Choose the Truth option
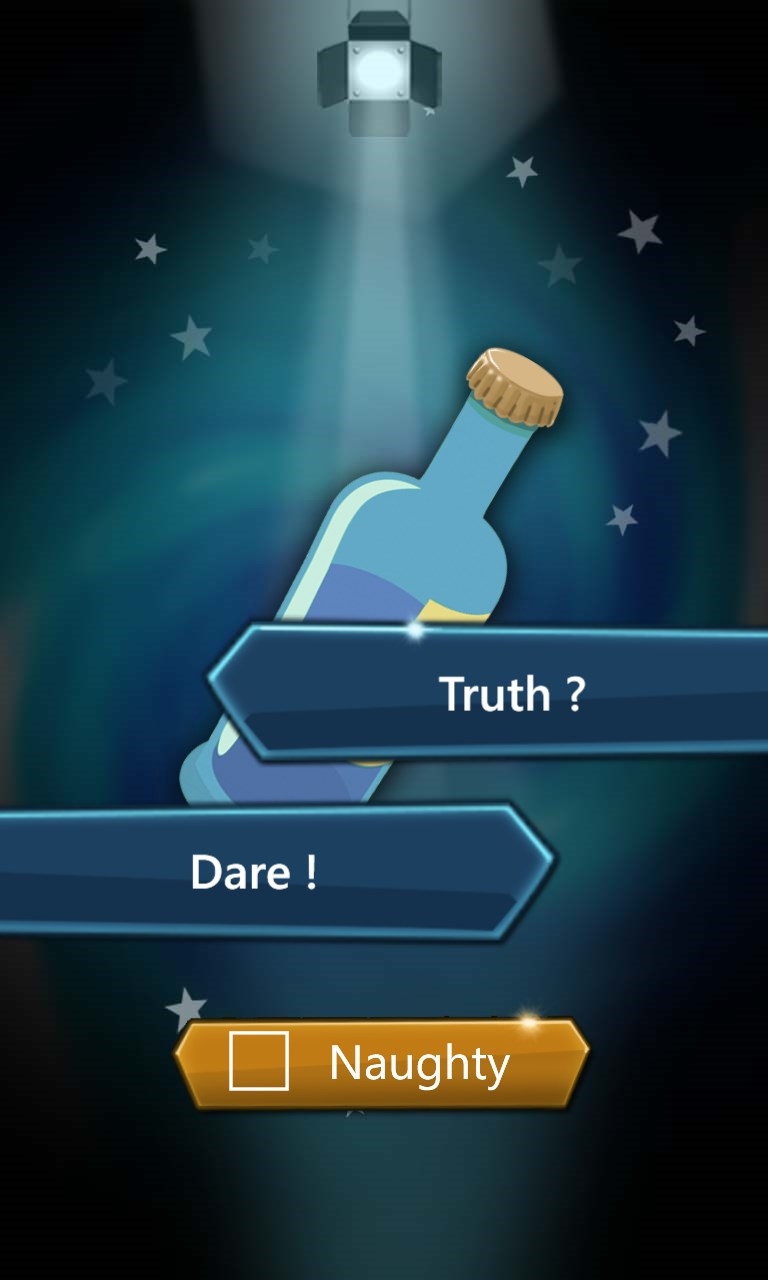 coord(510,693)
